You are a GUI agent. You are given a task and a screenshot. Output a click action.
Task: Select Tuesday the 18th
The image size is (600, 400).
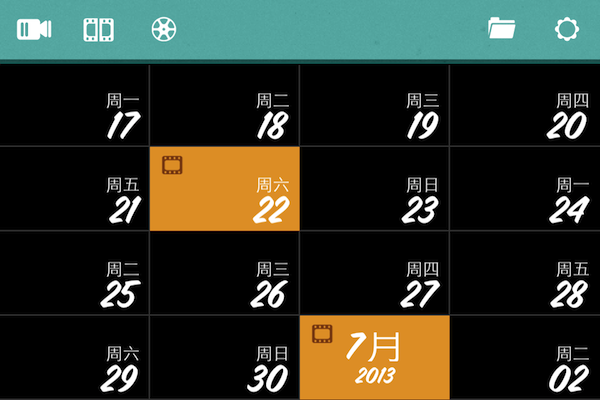(x=224, y=105)
